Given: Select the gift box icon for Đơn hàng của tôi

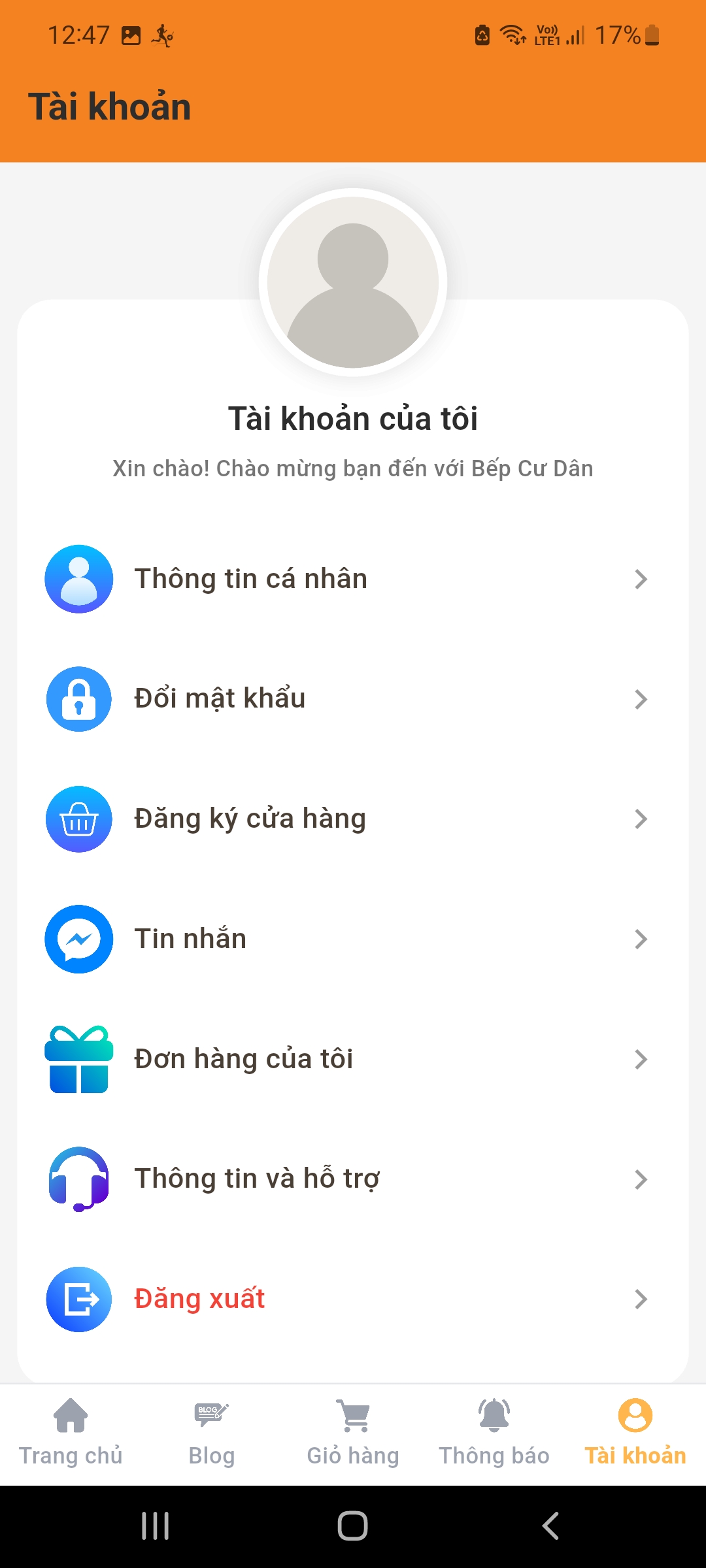Looking at the screenshot, I should (x=78, y=1059).
